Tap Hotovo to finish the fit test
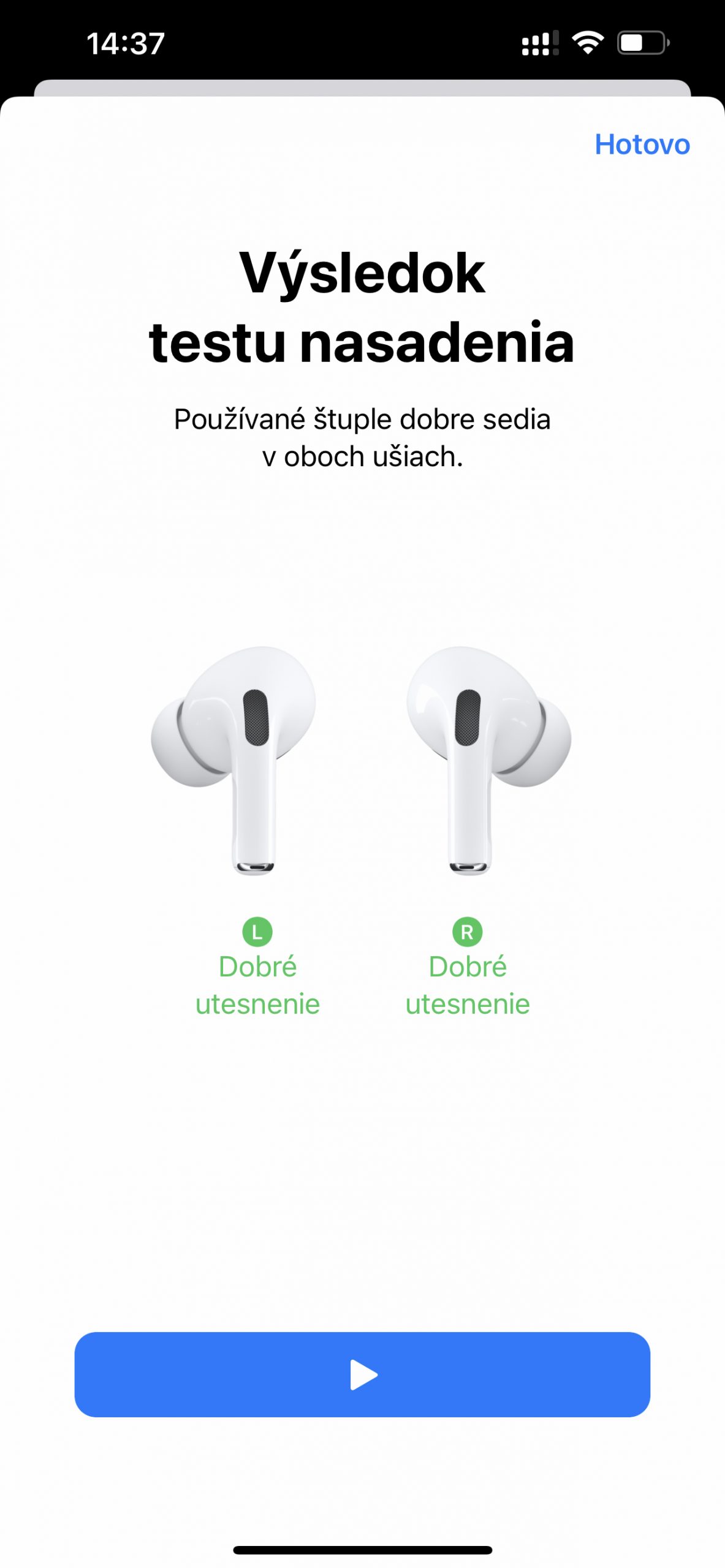The width and height of the screenshot is (725, 1568). (x=642, y=145)
